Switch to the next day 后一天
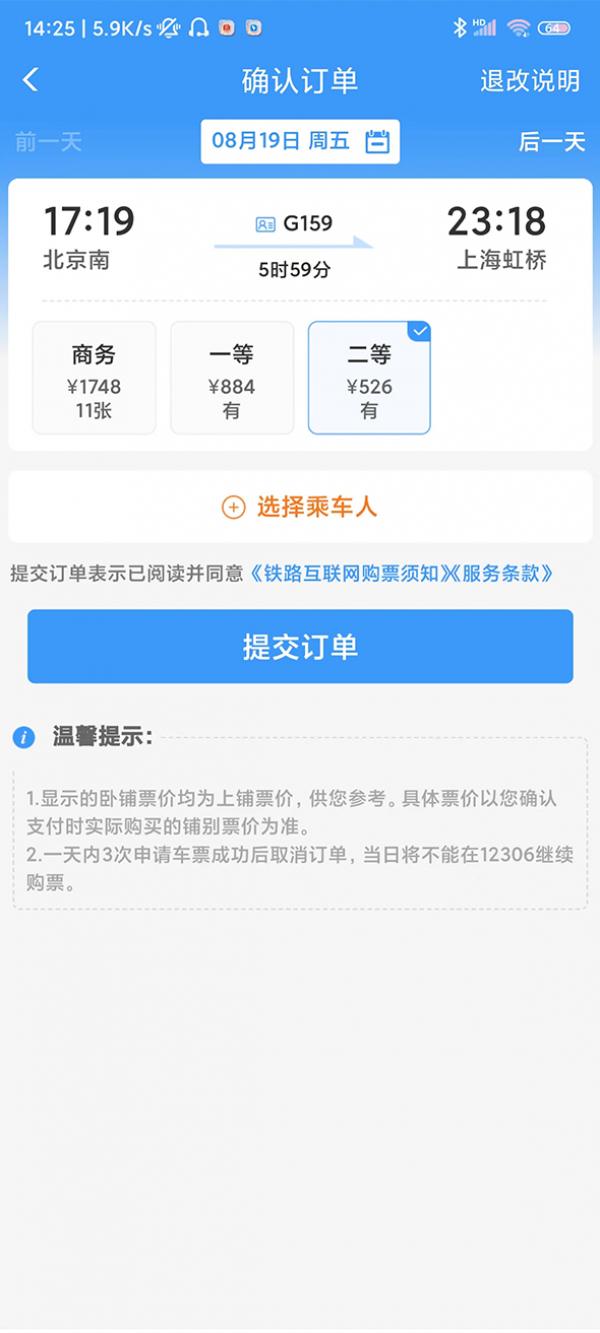 pyautogui.click(x=551, y=142)
